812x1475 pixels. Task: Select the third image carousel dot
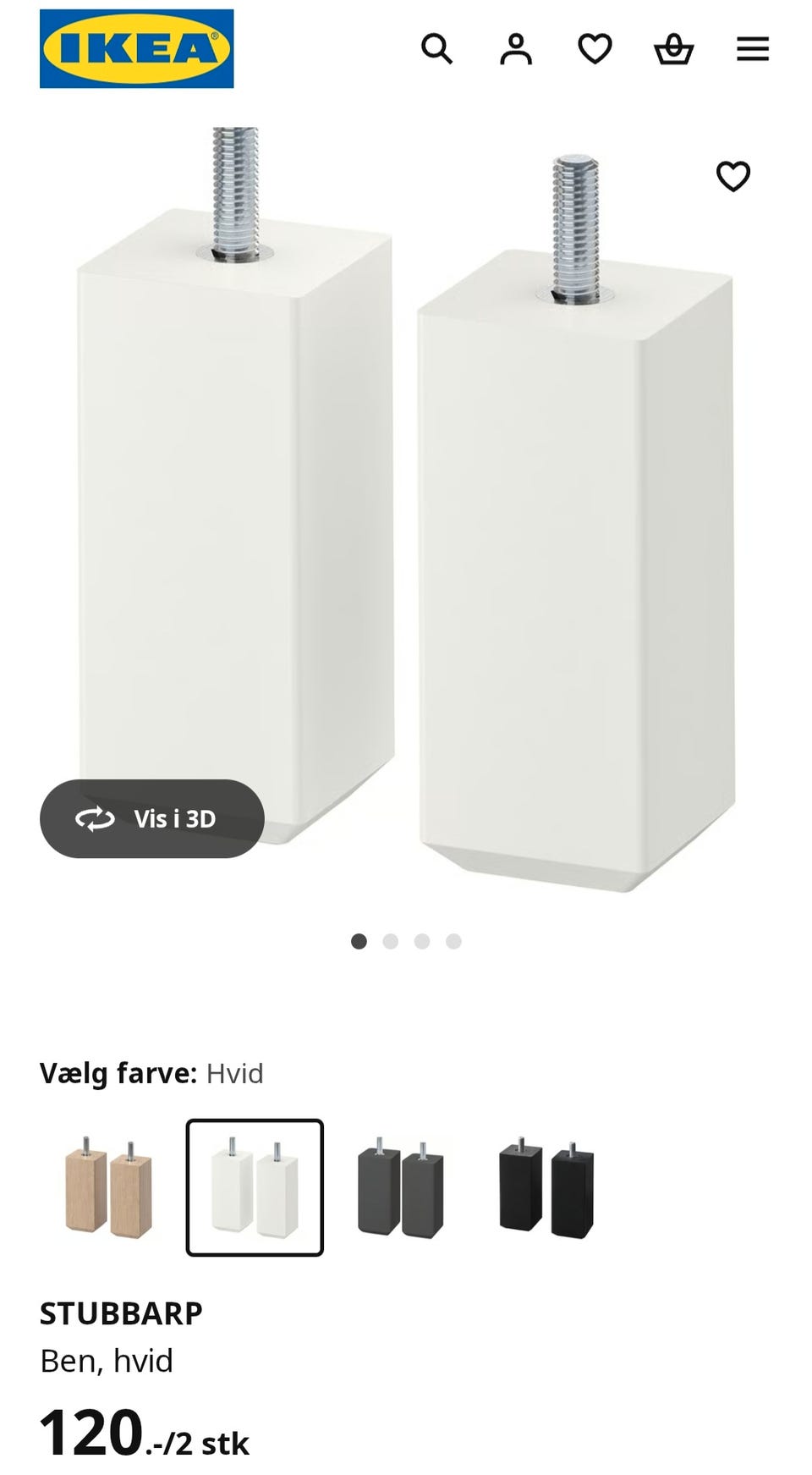tap(423, 938)
